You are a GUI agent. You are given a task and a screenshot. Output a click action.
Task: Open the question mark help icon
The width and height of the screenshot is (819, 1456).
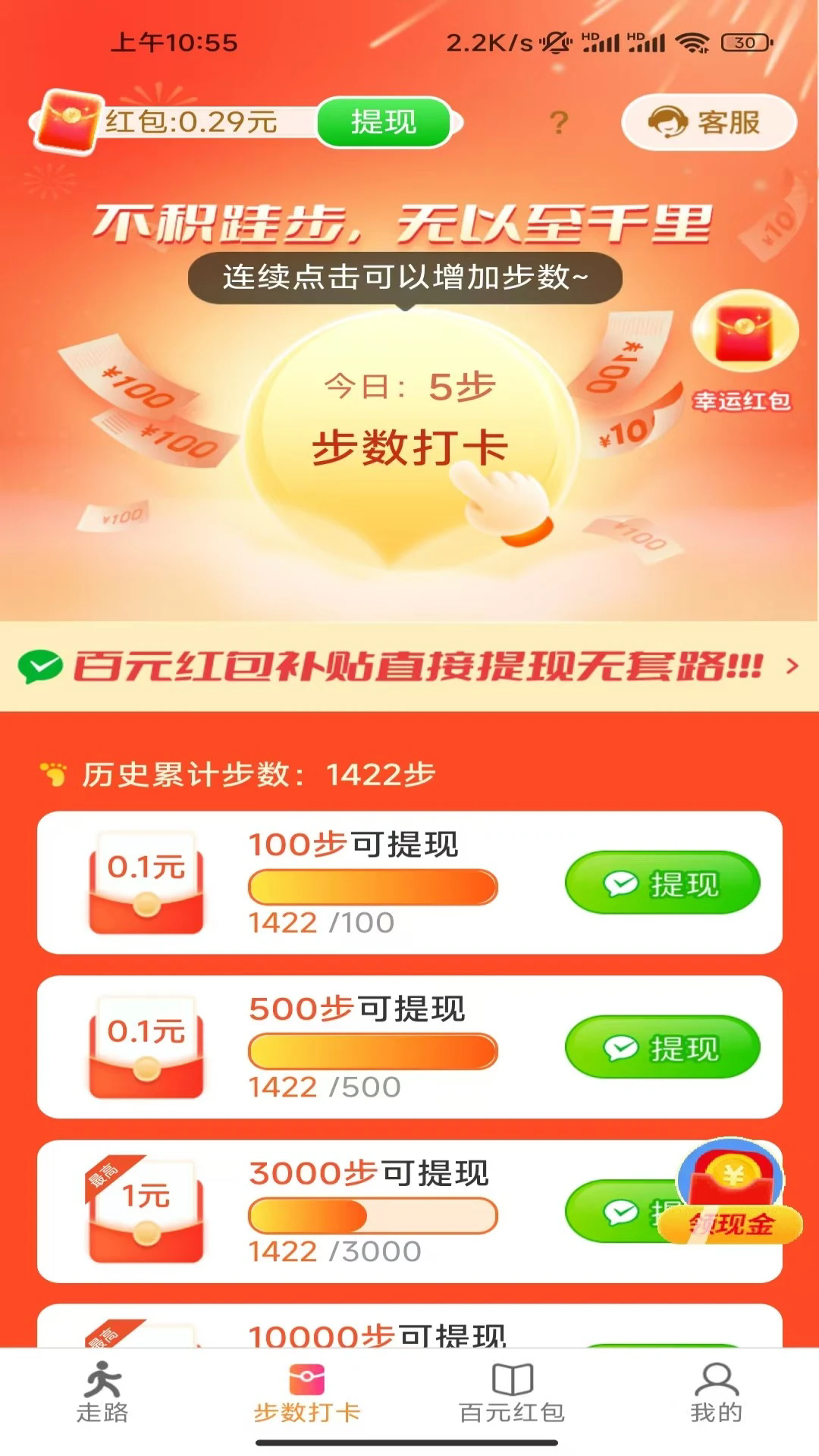559,123
